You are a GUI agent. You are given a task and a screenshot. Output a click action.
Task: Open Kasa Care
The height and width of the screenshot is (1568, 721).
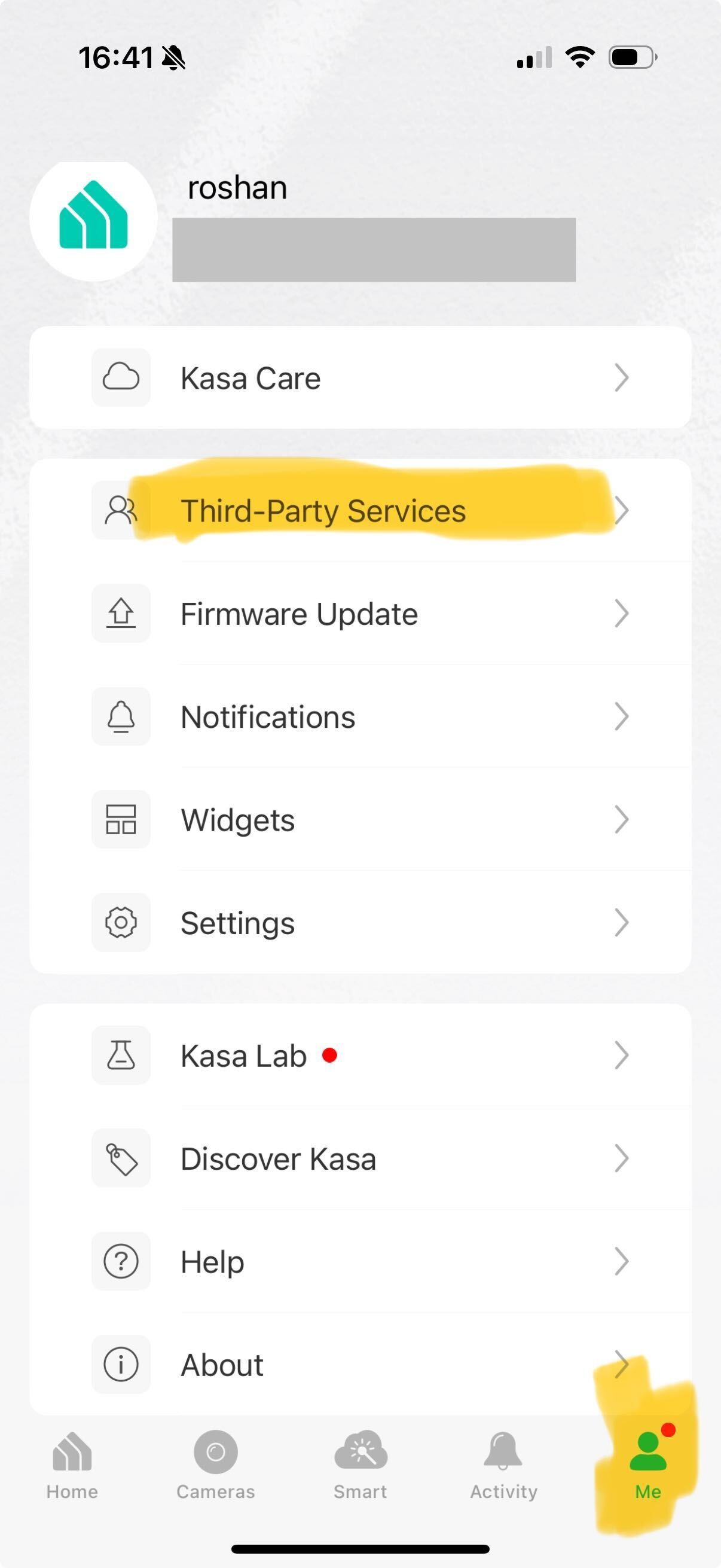tap(360, 378)
